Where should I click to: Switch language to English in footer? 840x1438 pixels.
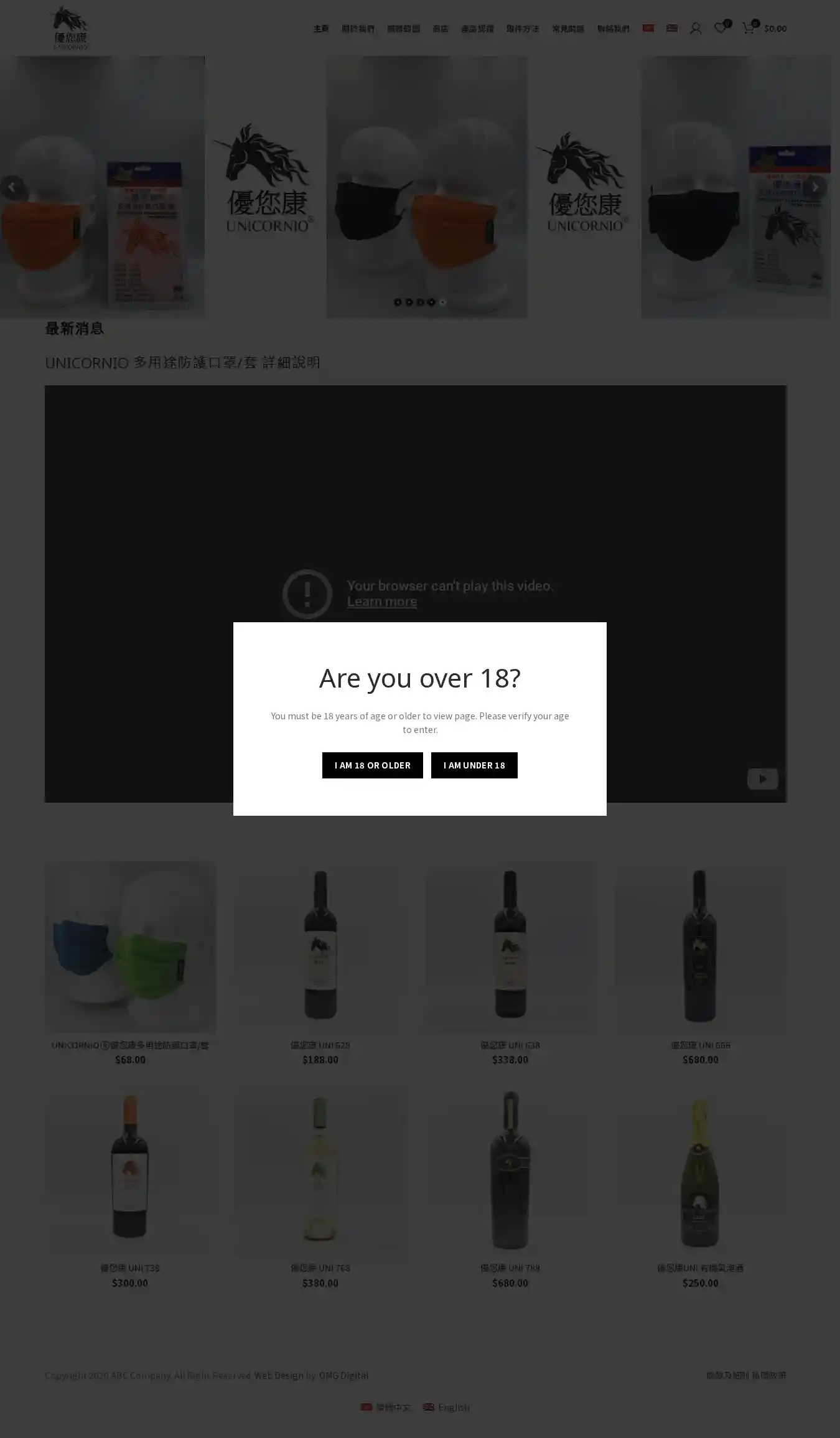447,1407
